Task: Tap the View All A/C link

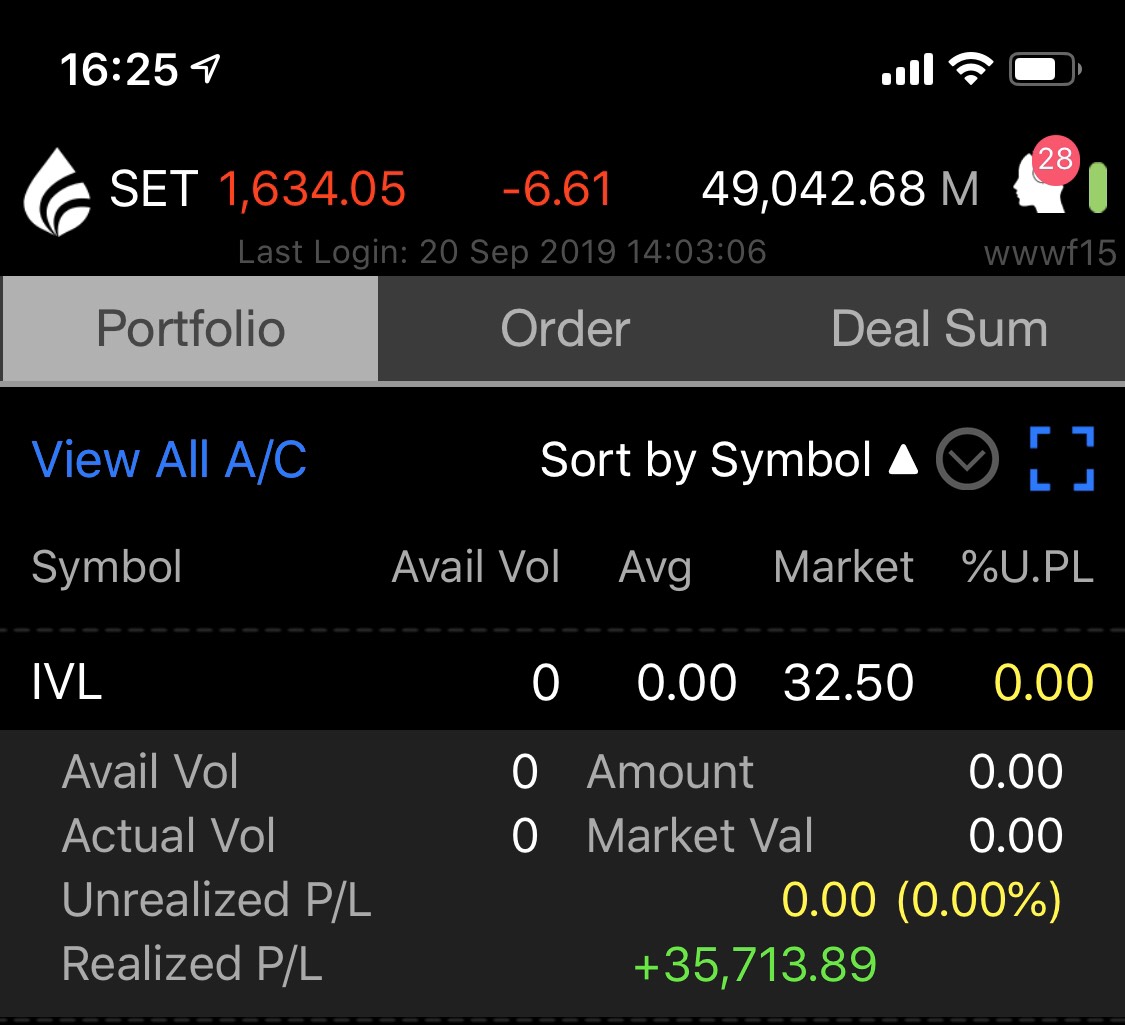Action: click(169, 460)
